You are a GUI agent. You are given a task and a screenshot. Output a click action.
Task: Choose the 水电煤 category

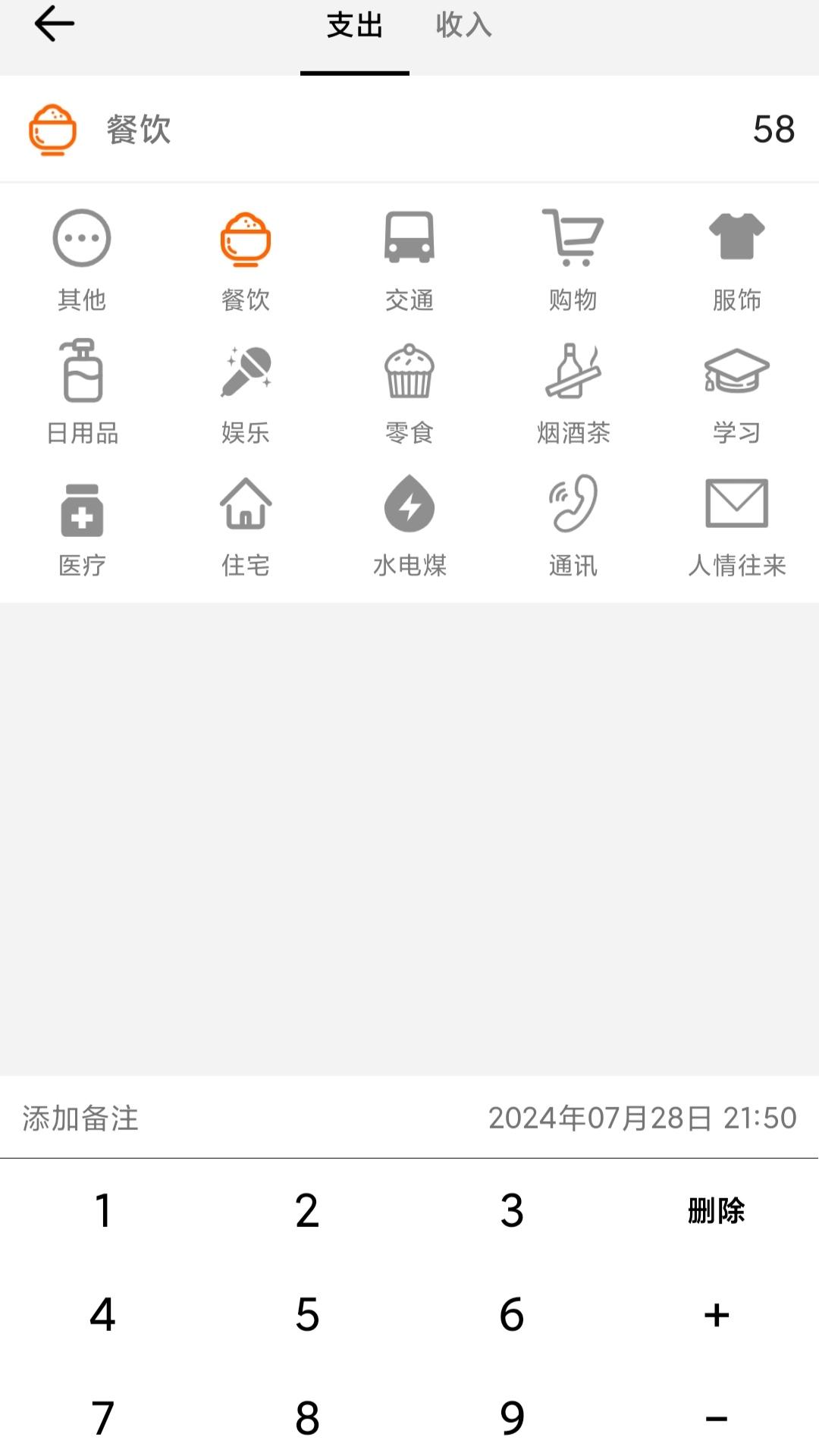click(409, 523)
